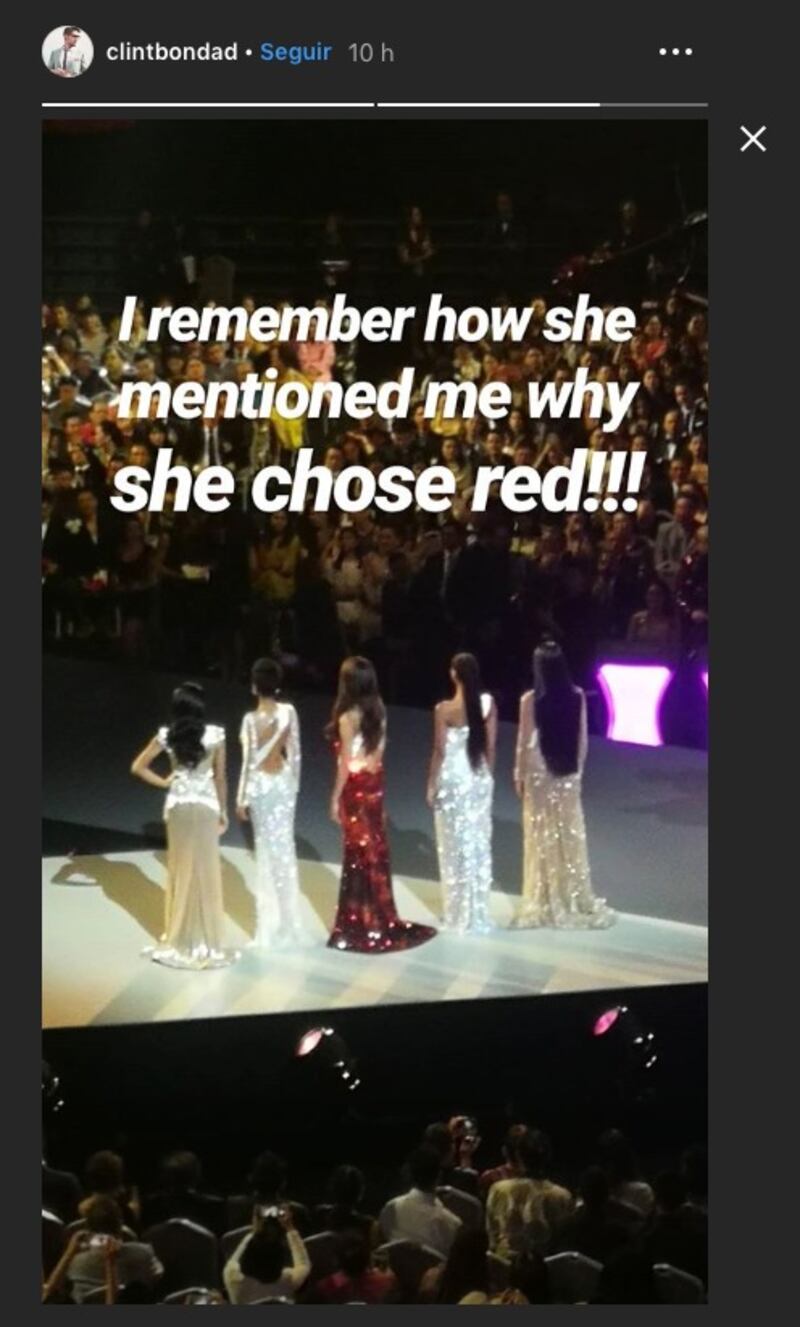
Task: Open the clintbondad username link
Action: [171, 53]
